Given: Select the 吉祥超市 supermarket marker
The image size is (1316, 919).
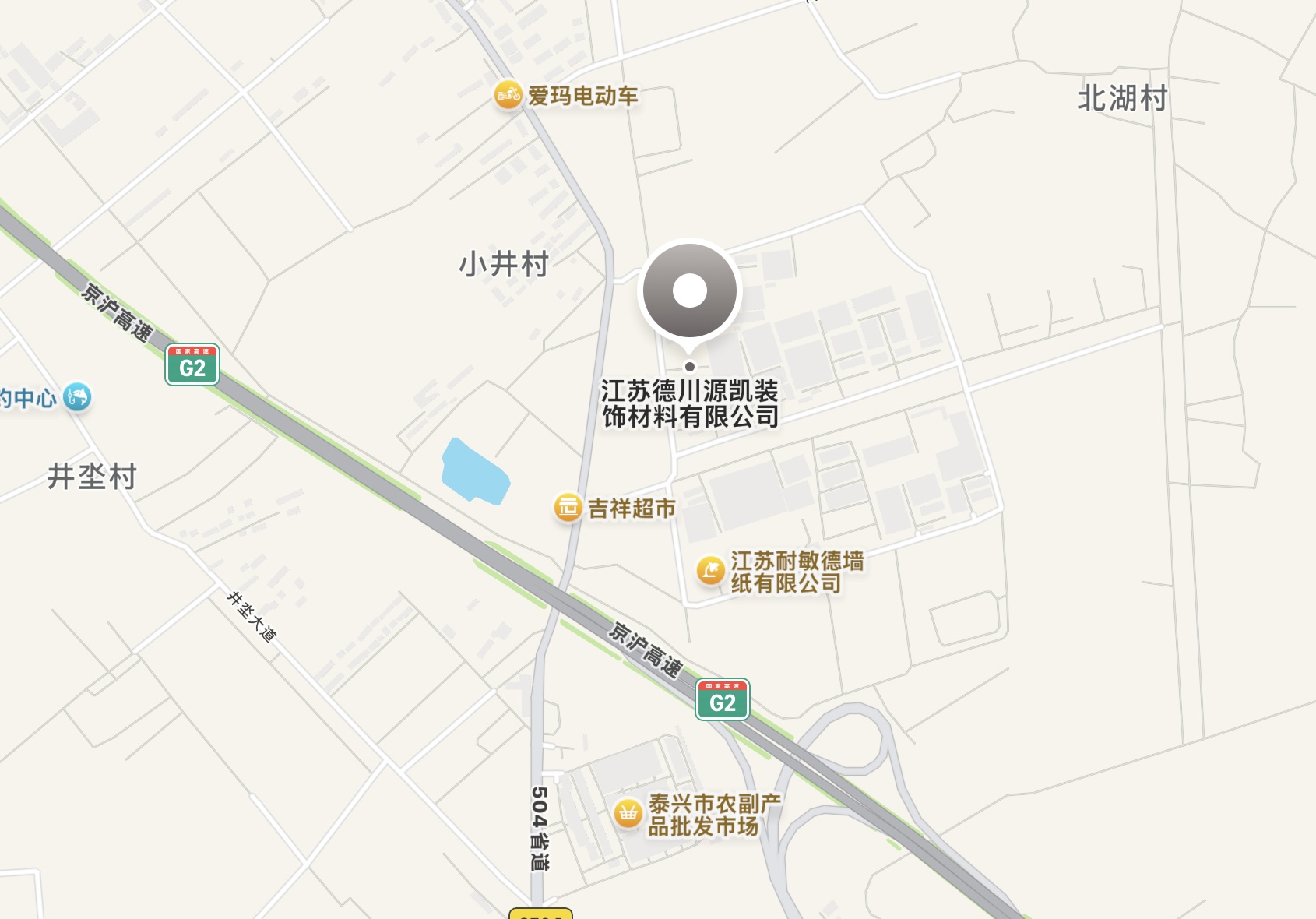Looking at the screenshot, I should point(568,508).
